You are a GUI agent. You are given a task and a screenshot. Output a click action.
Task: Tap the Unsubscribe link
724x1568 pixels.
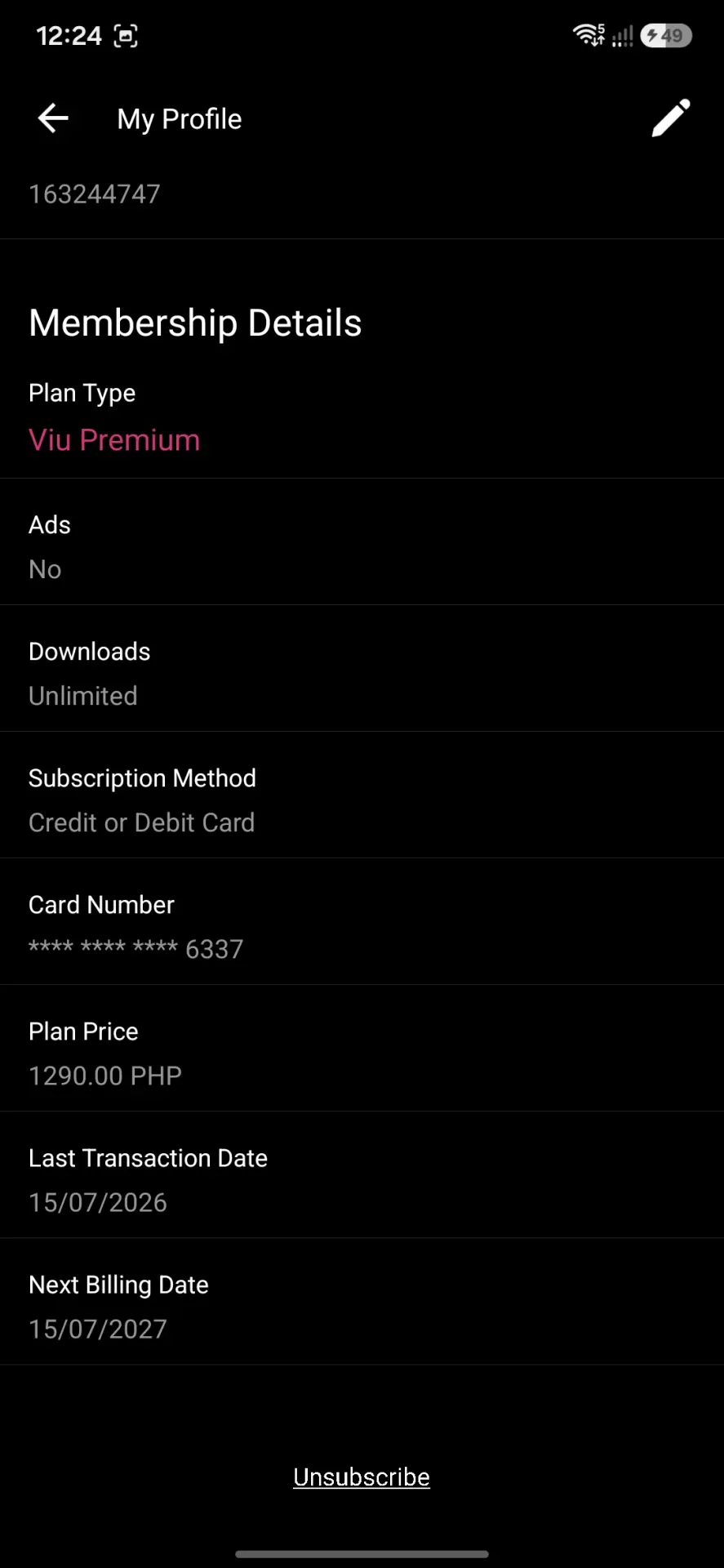click(x=362, y=1477)
